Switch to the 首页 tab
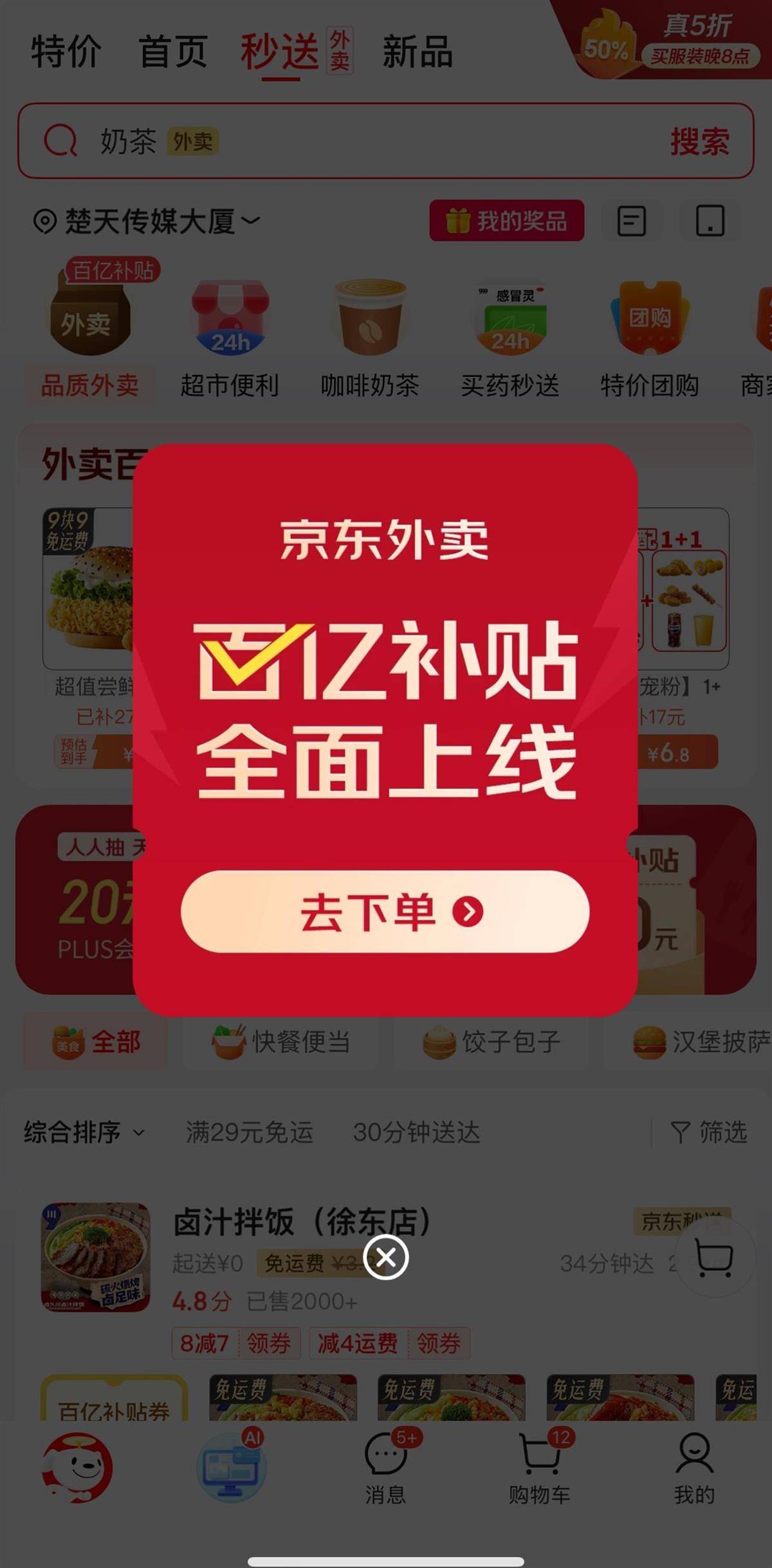The image size is (772, 1568). [173, 51]
